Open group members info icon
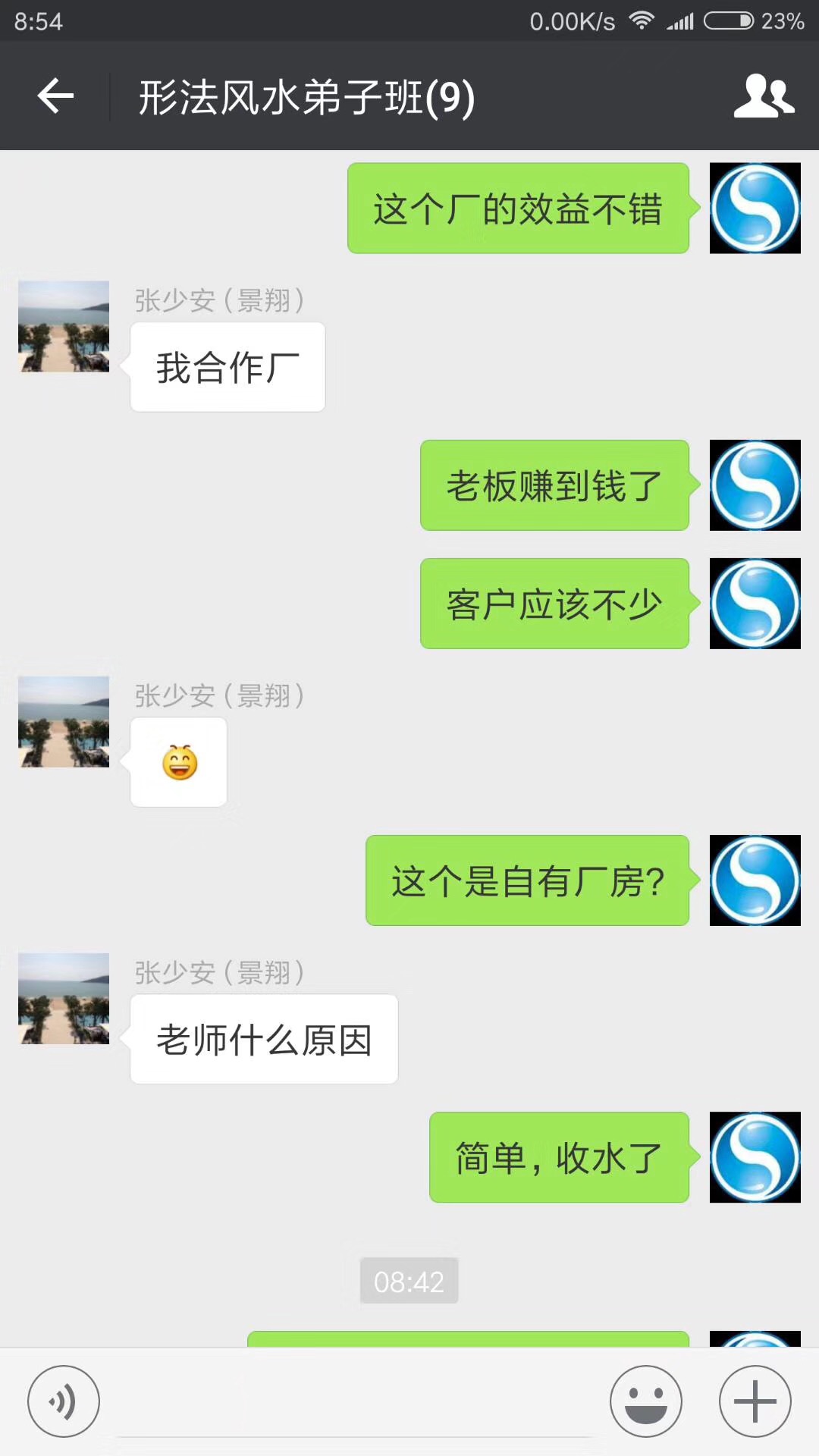 pyautogui.click(x=764, y=96)
